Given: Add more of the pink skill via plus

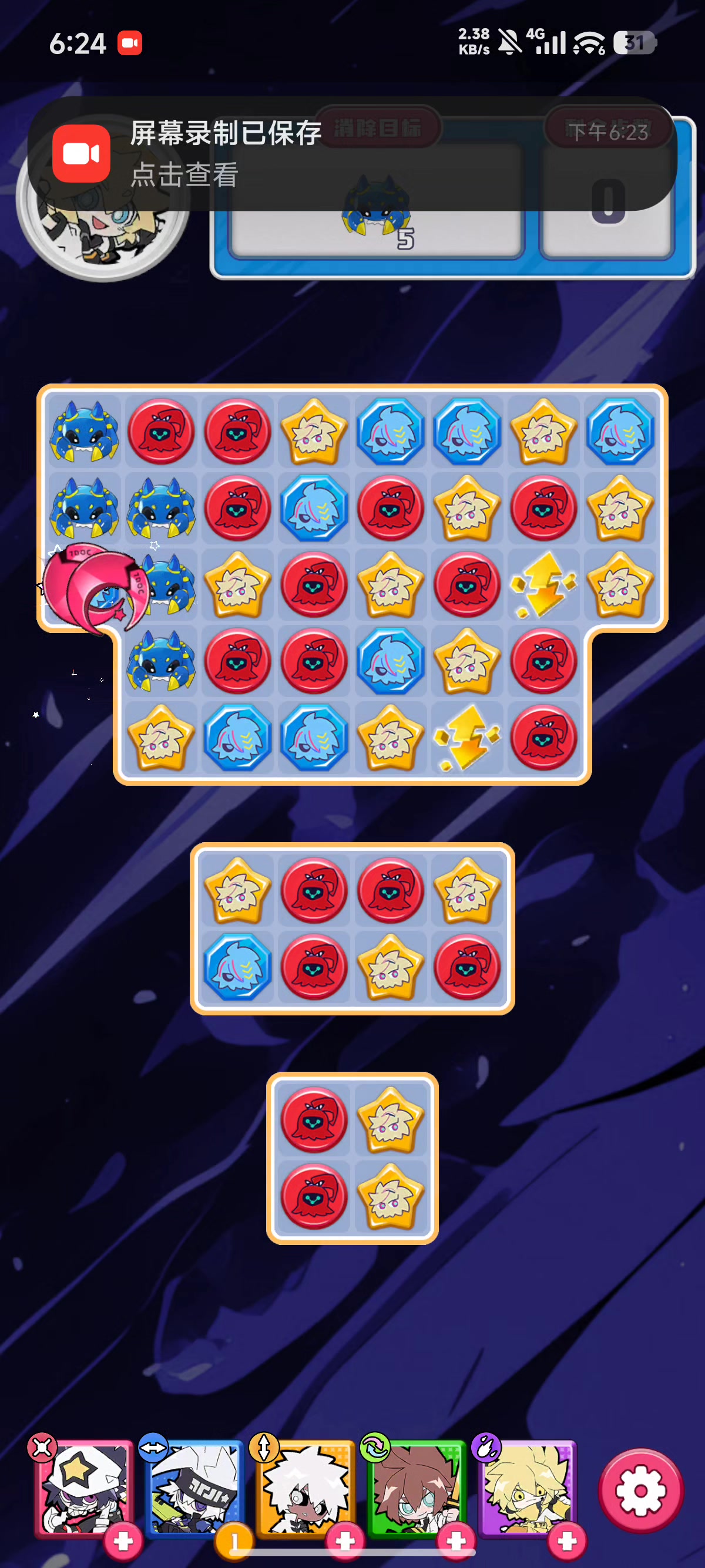Looking at the screenshot, I should coord(123,1540).
